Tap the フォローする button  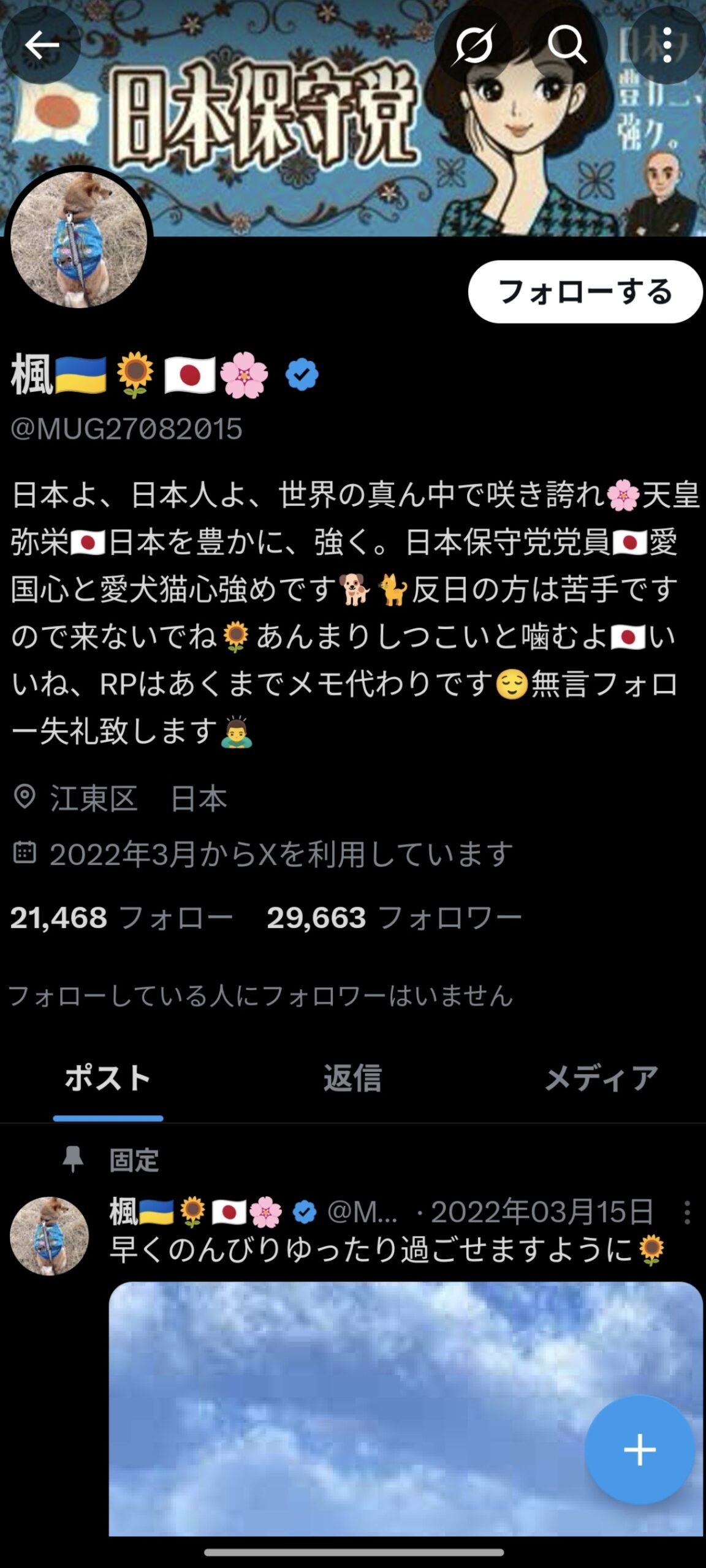pyautogui.click(x=585, y=292)
